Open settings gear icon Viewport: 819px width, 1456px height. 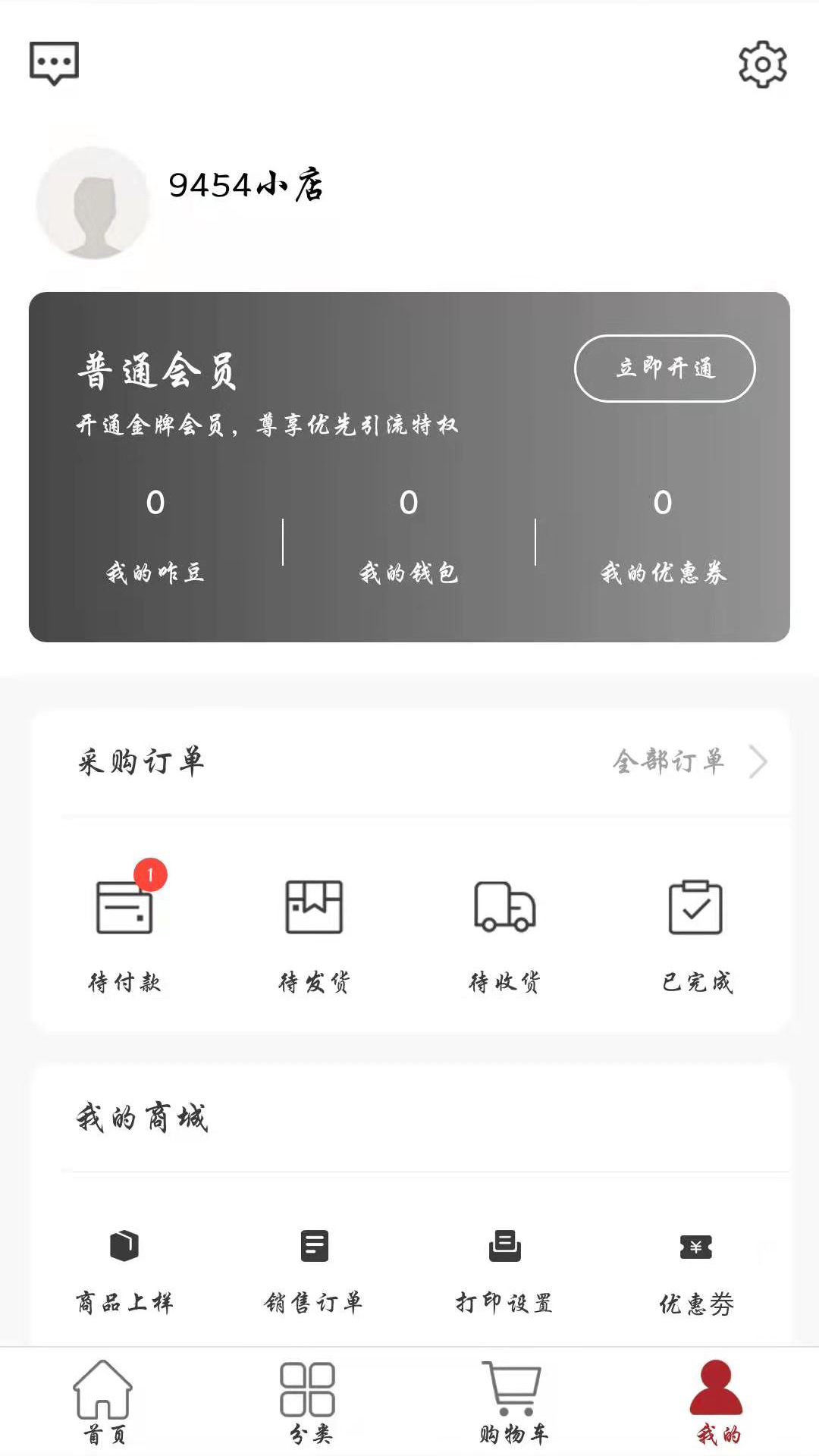click(763, 64)
